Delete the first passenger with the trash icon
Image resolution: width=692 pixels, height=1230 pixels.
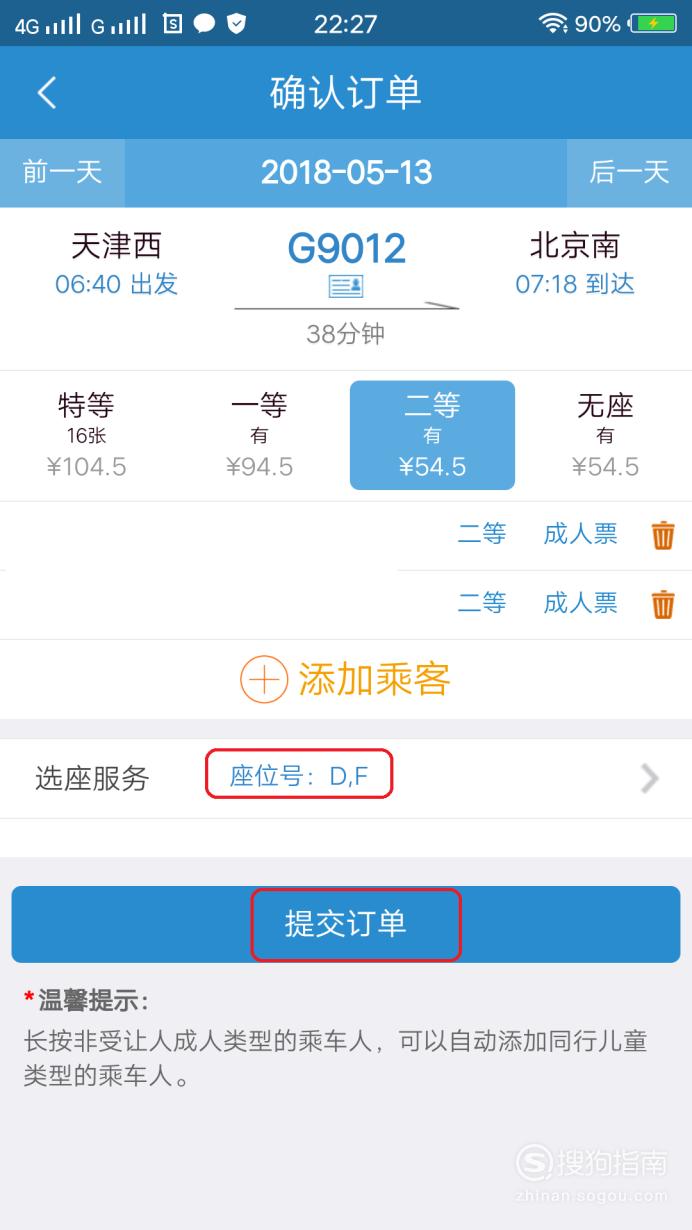663,535
